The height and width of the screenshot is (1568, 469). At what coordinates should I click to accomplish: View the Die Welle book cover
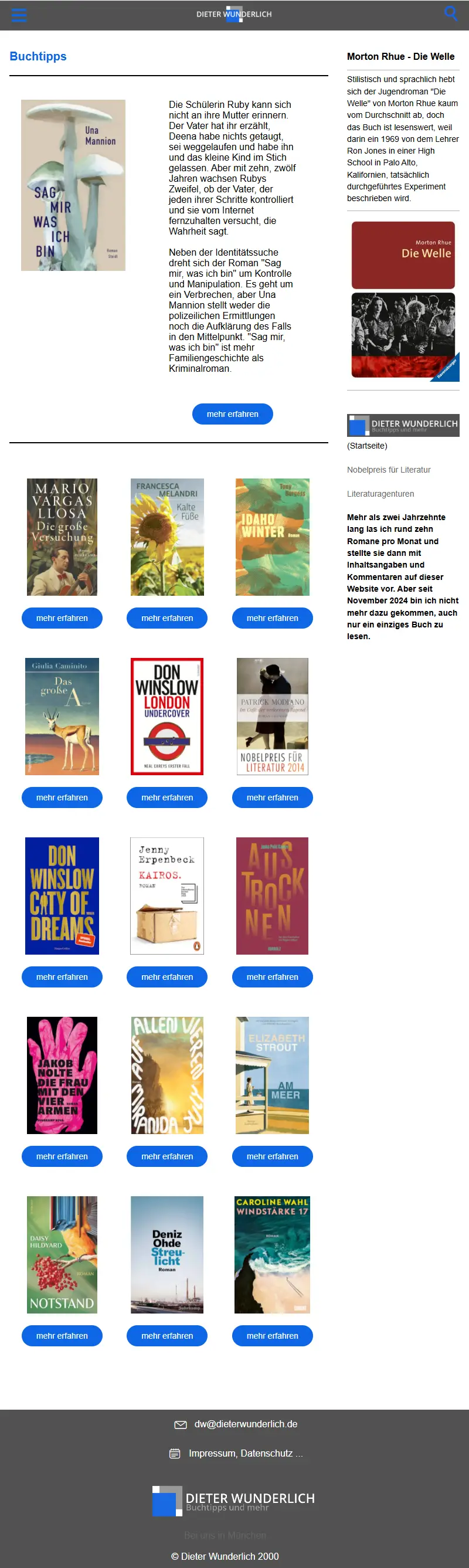[x=403, y=301]
